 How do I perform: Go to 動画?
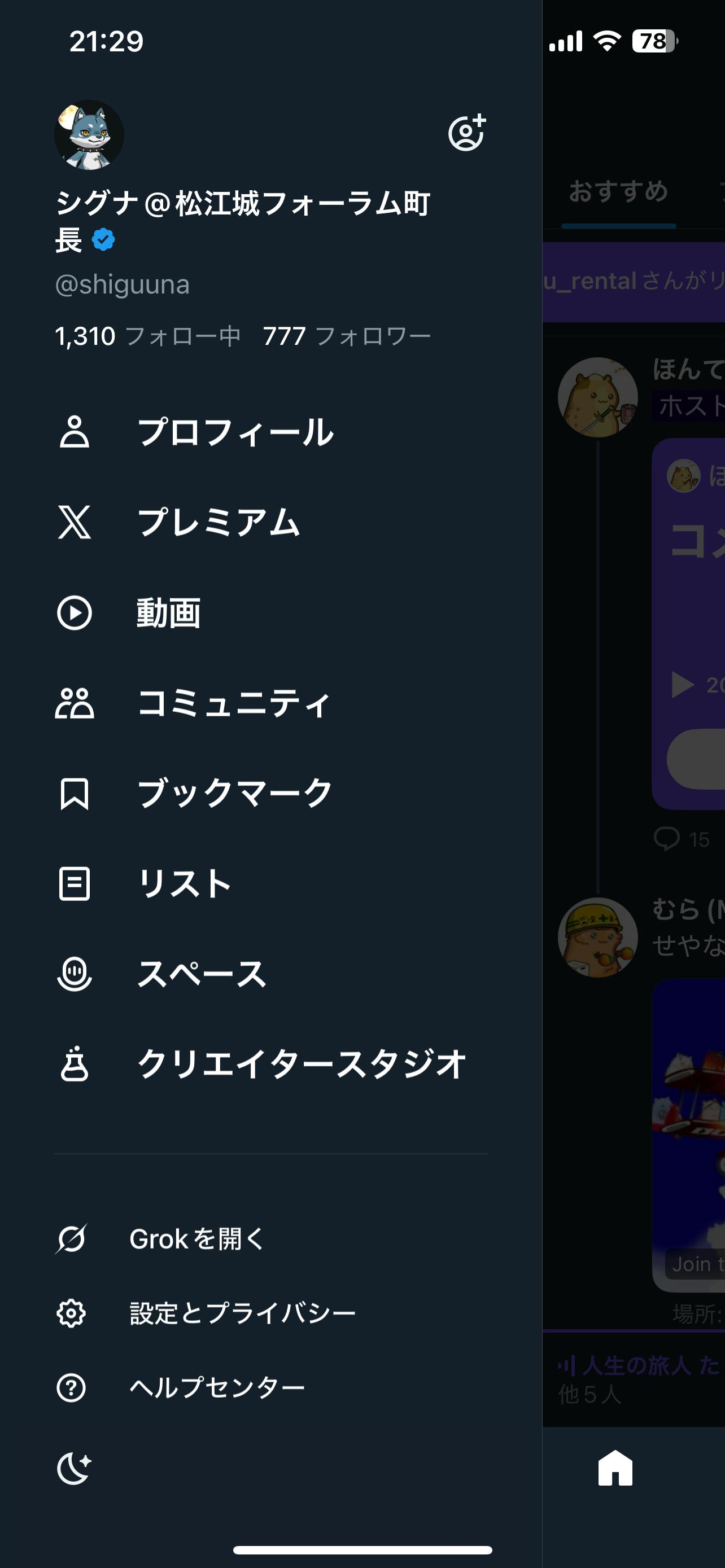click(168, 612)
